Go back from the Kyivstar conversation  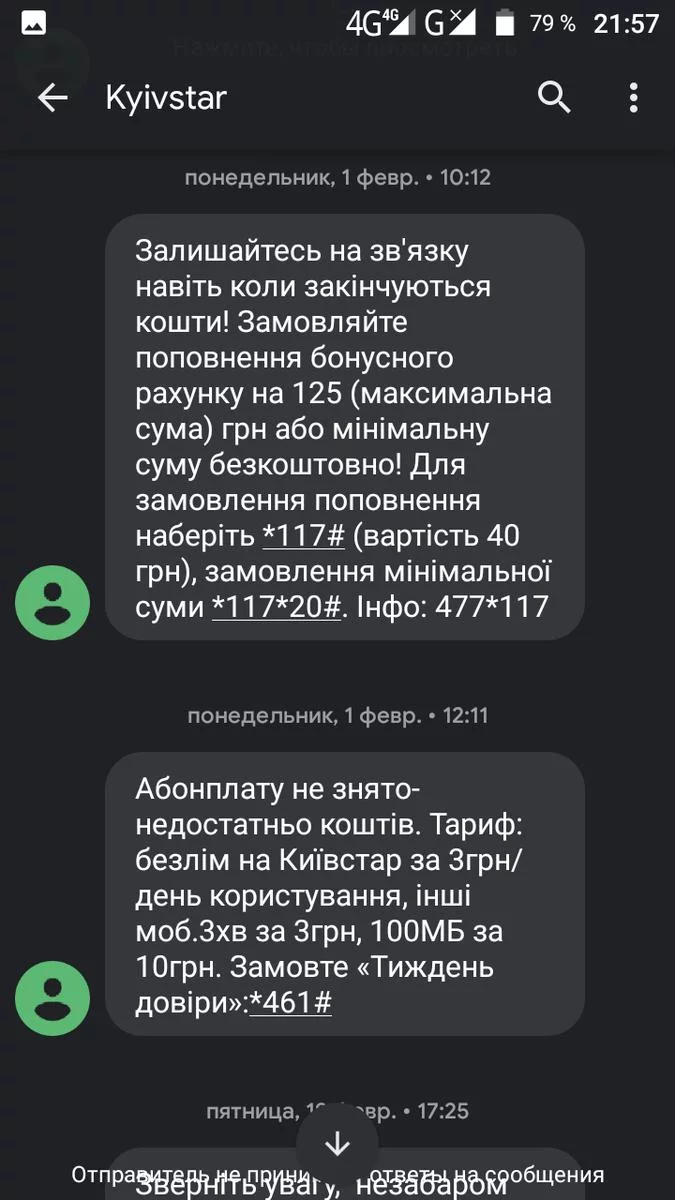[52, 98]
